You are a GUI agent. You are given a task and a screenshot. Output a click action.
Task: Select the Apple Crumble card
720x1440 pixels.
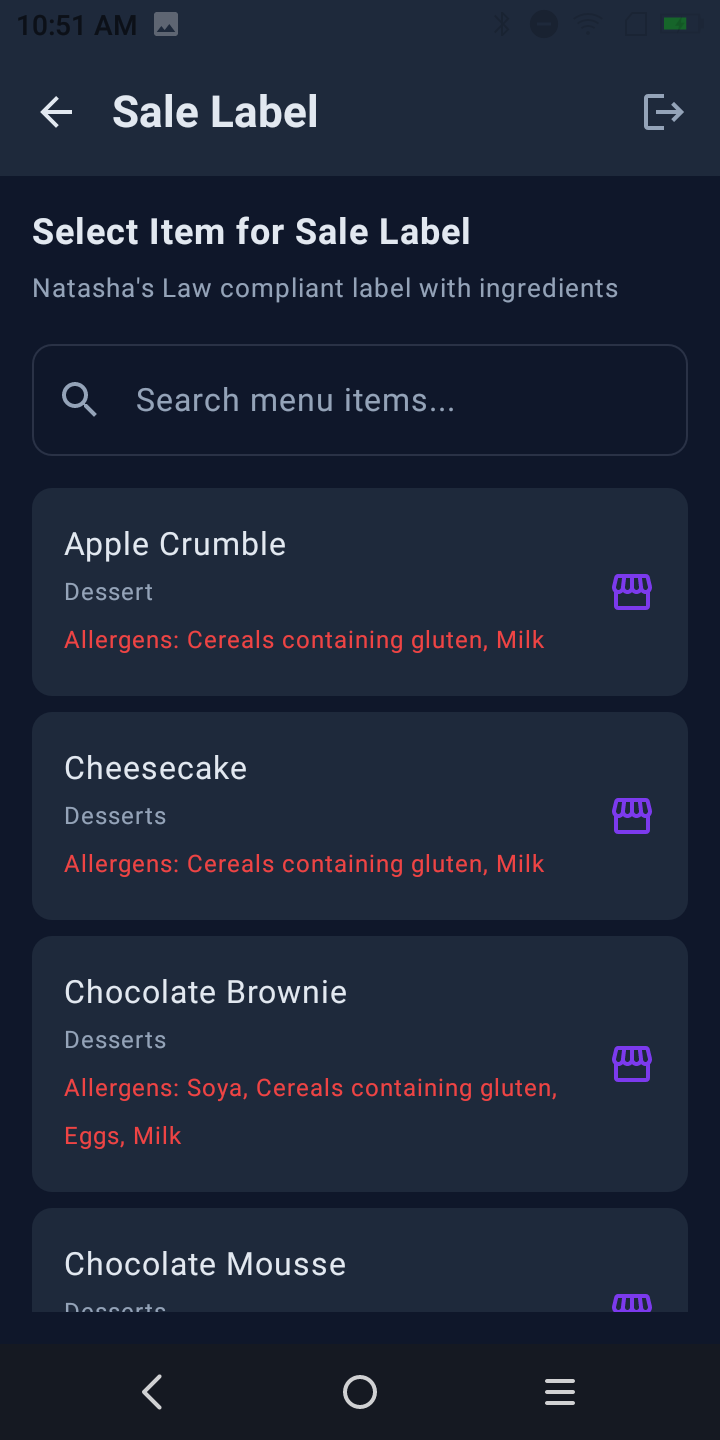(x=320, y=592)
